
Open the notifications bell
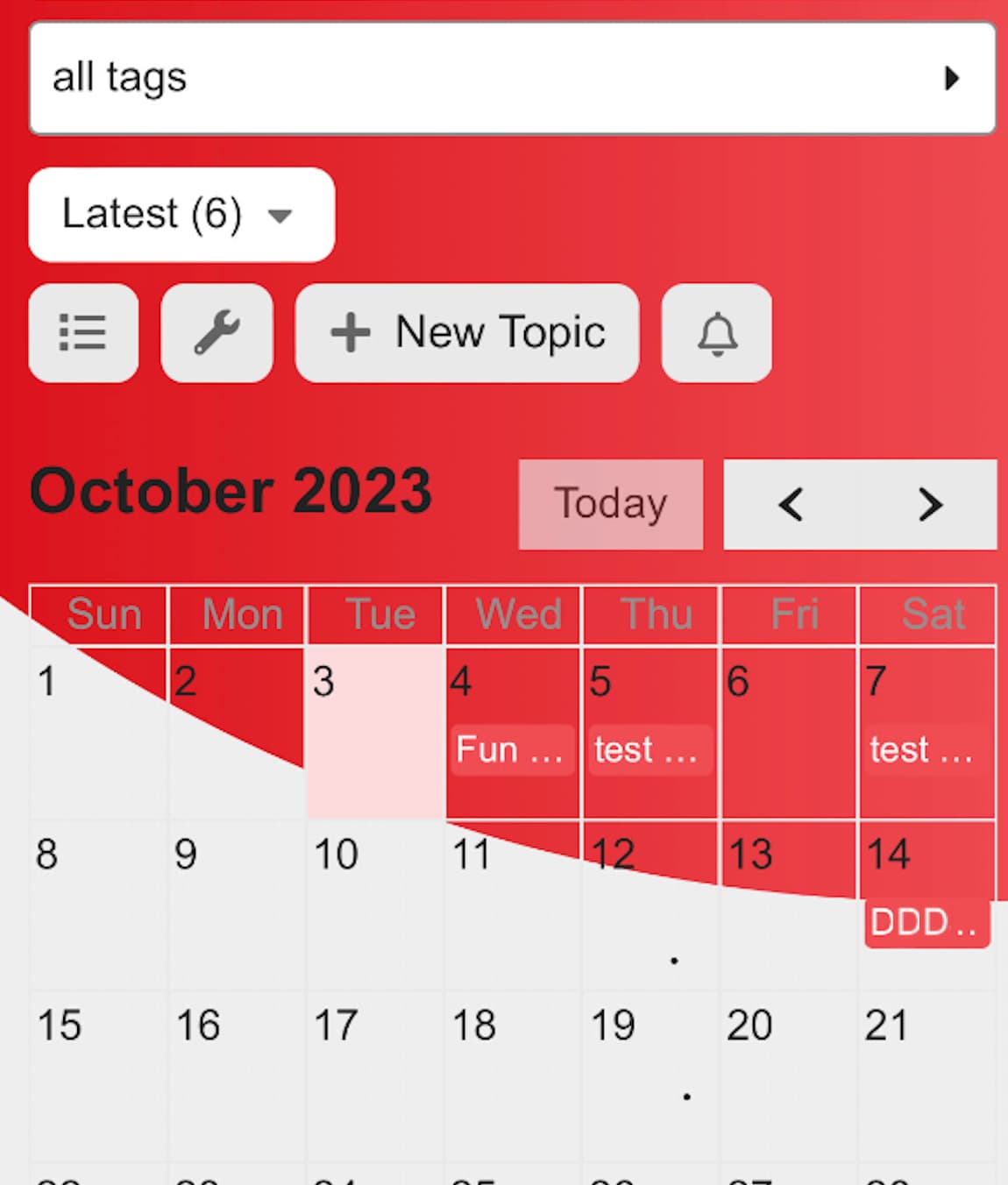[716, 333]
